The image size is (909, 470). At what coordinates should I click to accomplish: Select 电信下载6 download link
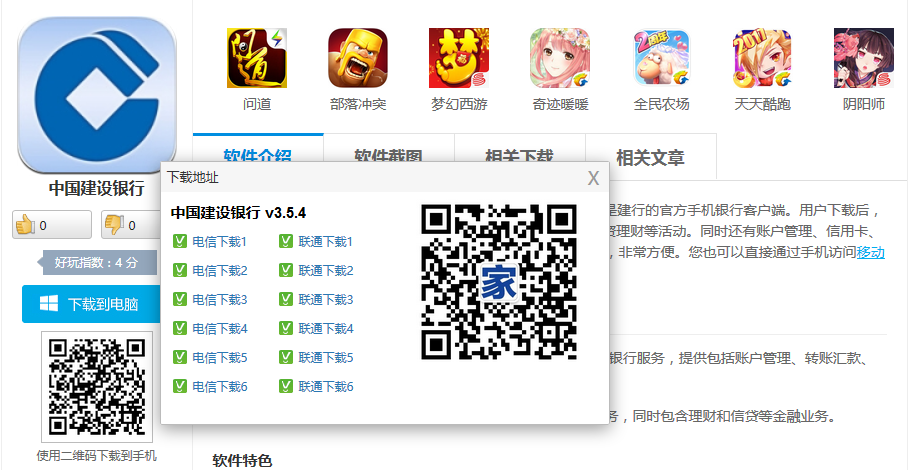(x=219, y=386)
